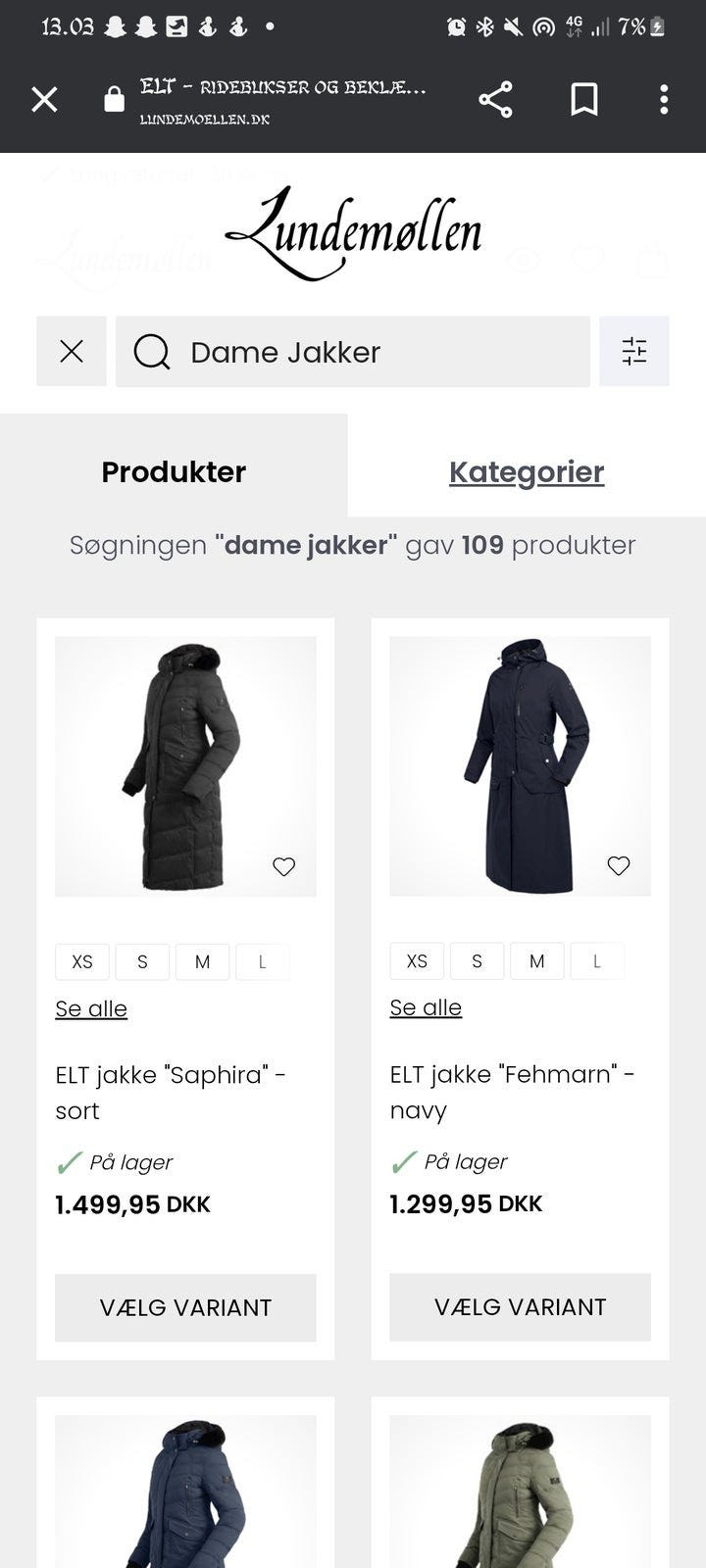Viewport: 706px width, 1568px height.
Task: Tap the Lundemoellen logo to go home
Action: pyautogui.click(x=353, y=231)
